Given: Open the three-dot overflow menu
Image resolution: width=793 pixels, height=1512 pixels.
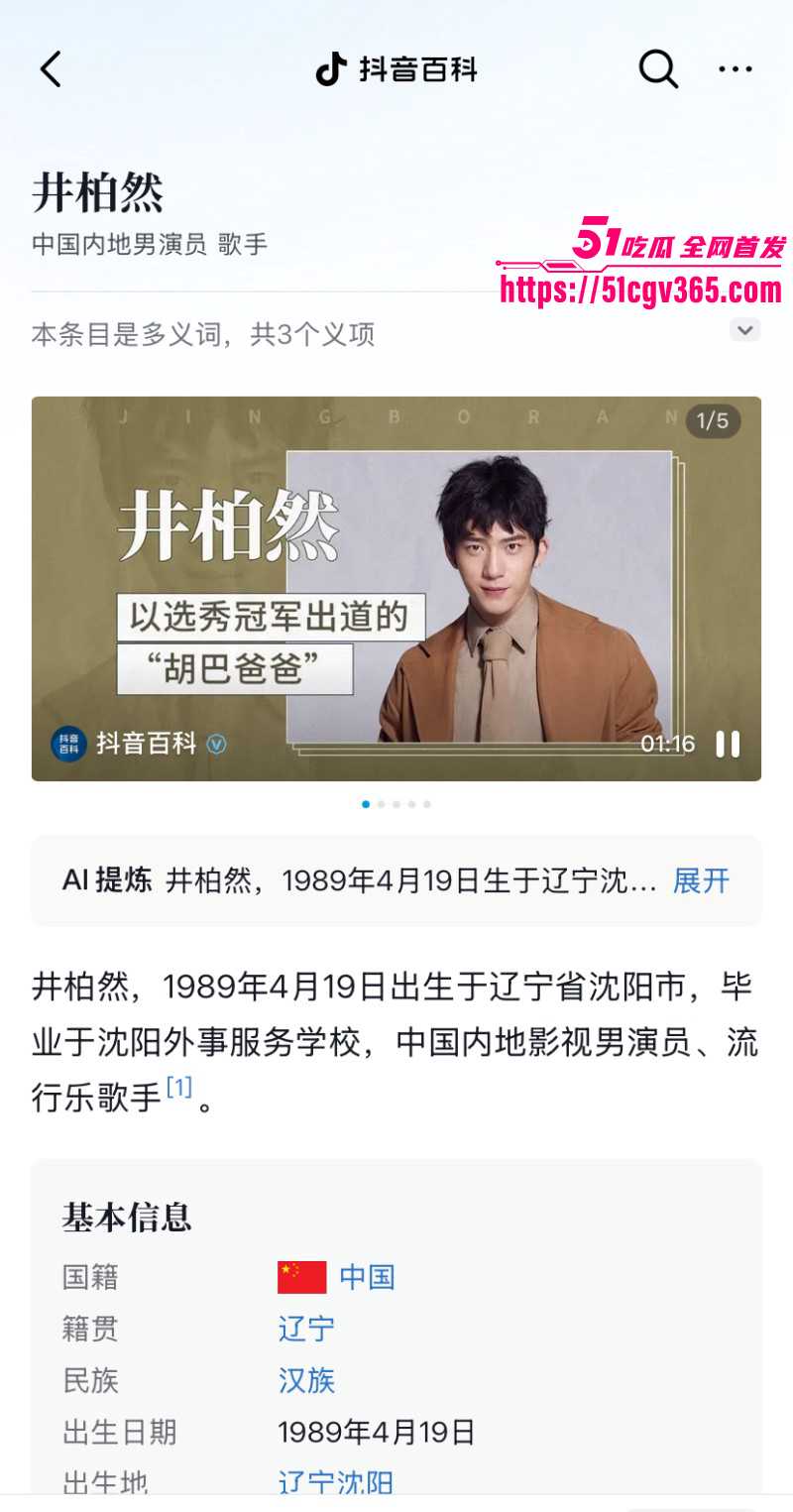Looking at the screenshot, I should pos(736,69).
